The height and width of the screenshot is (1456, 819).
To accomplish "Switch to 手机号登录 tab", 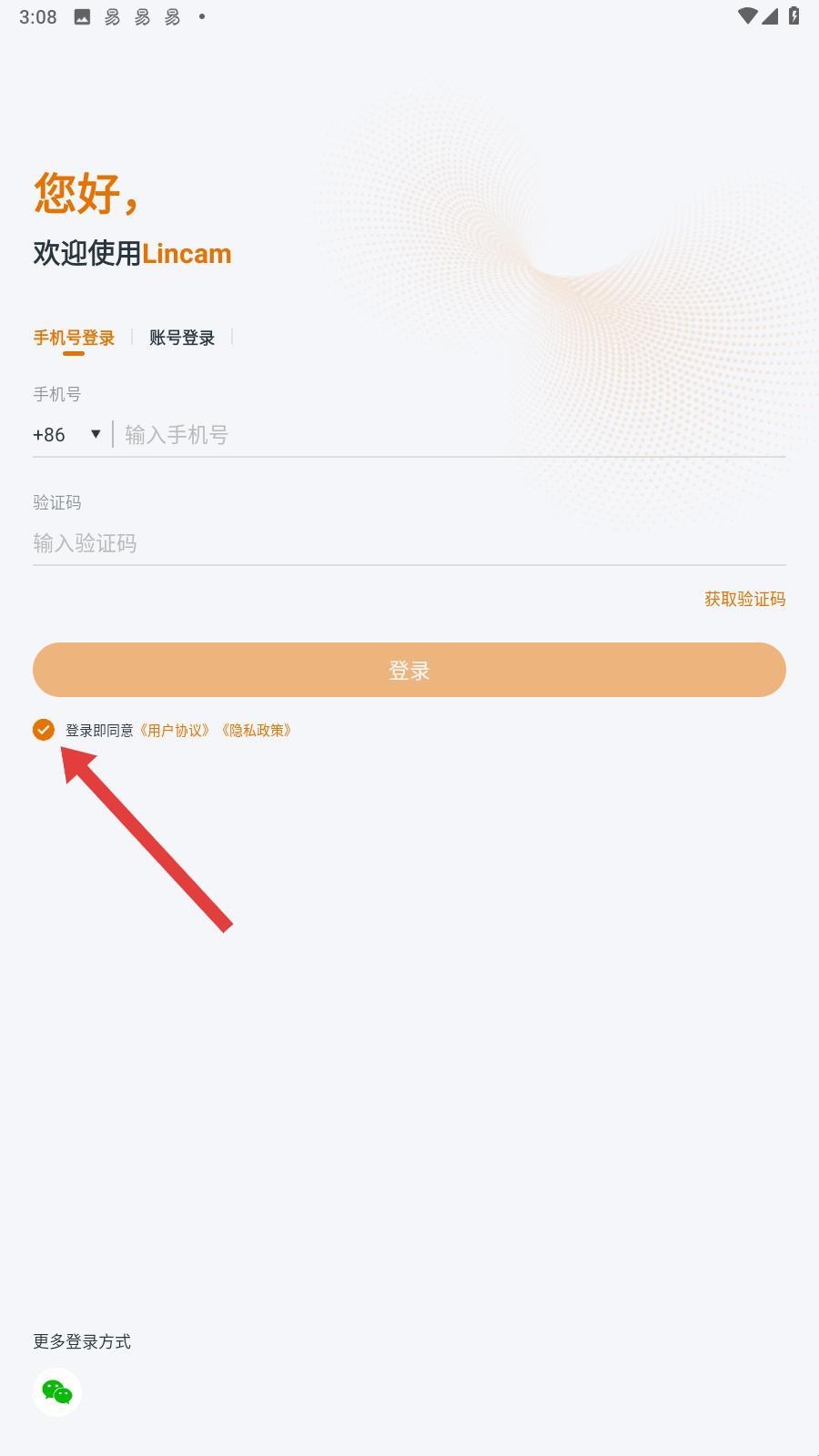I will (74, 338).
